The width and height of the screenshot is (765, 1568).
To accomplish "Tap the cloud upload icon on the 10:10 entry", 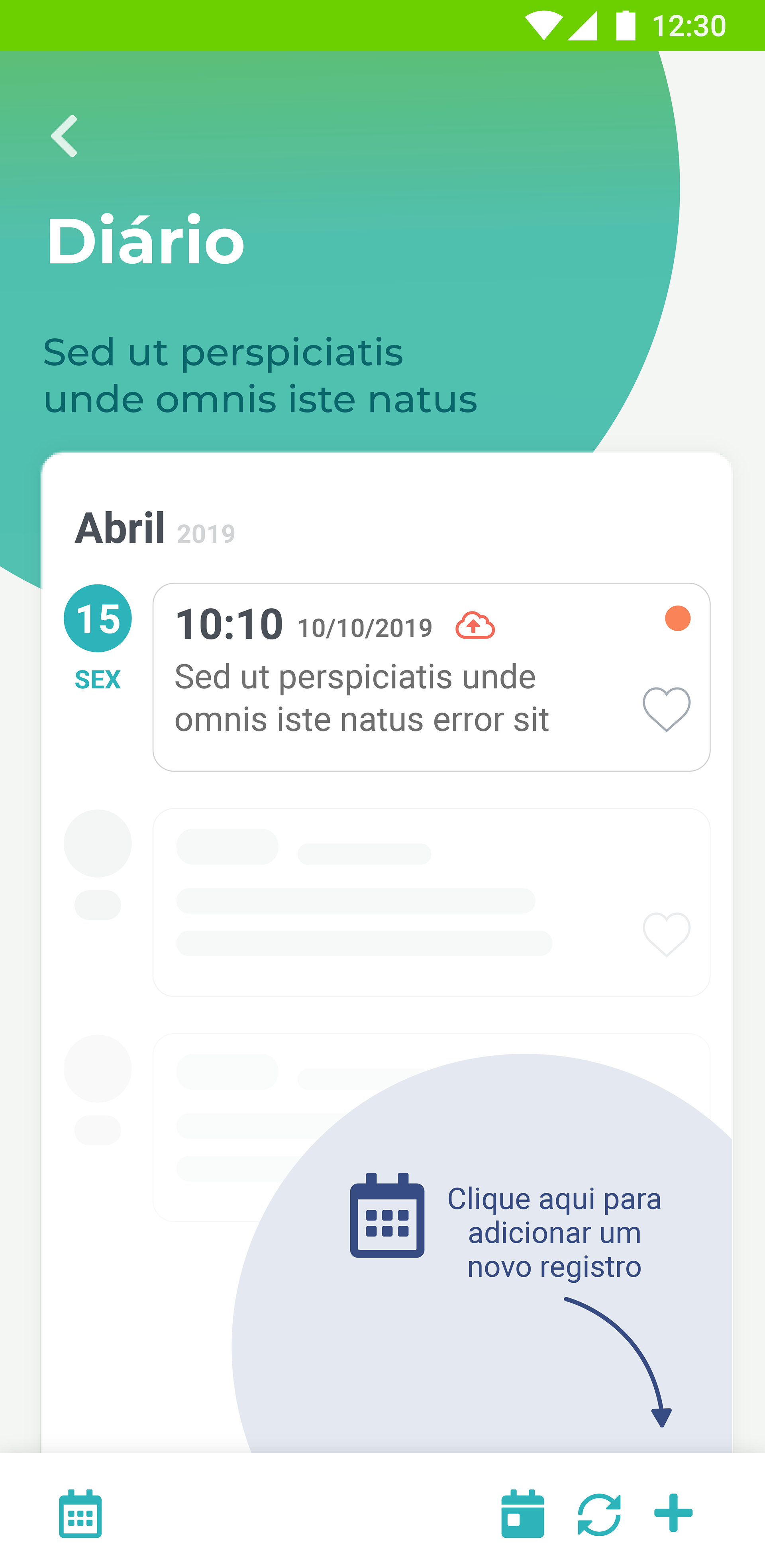I will [x=475, y=626].
